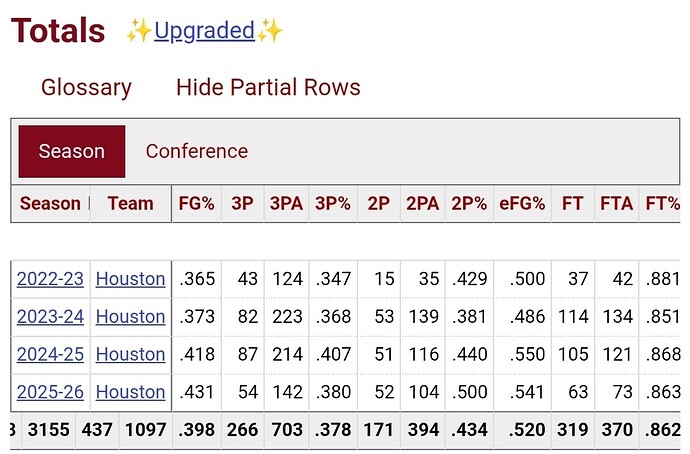Open the 2023-24 season link
690x454 pixels.
click(x=51, y=317)
